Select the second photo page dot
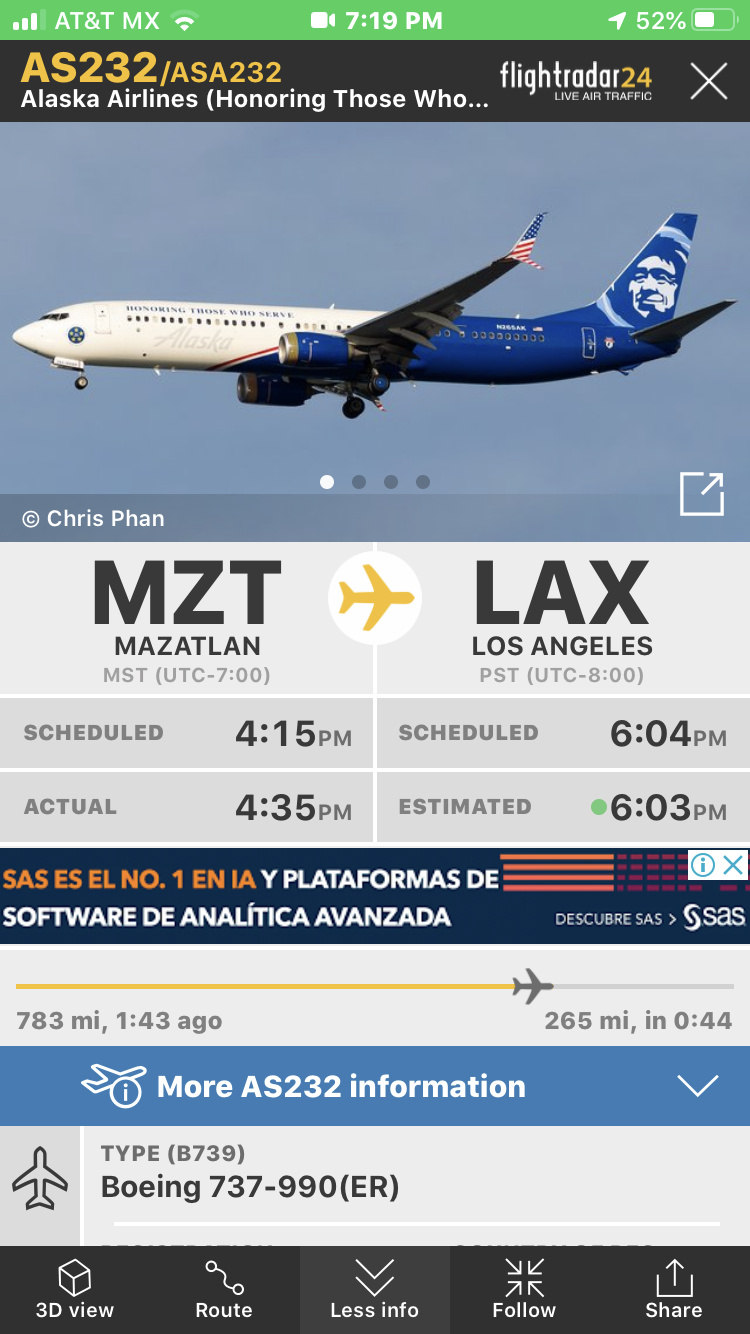This screenshot has height=1334, width=750. coord(359,482)
